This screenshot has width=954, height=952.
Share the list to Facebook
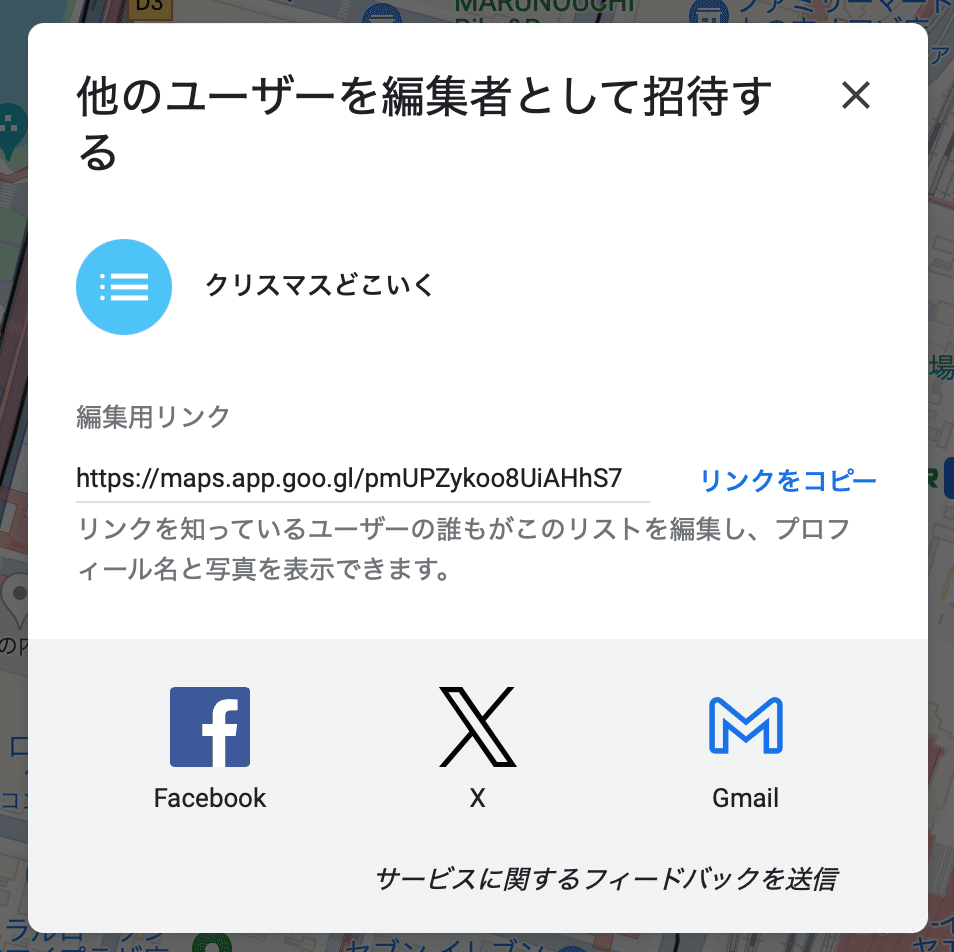pyautogui.click(x=210, y=746)
